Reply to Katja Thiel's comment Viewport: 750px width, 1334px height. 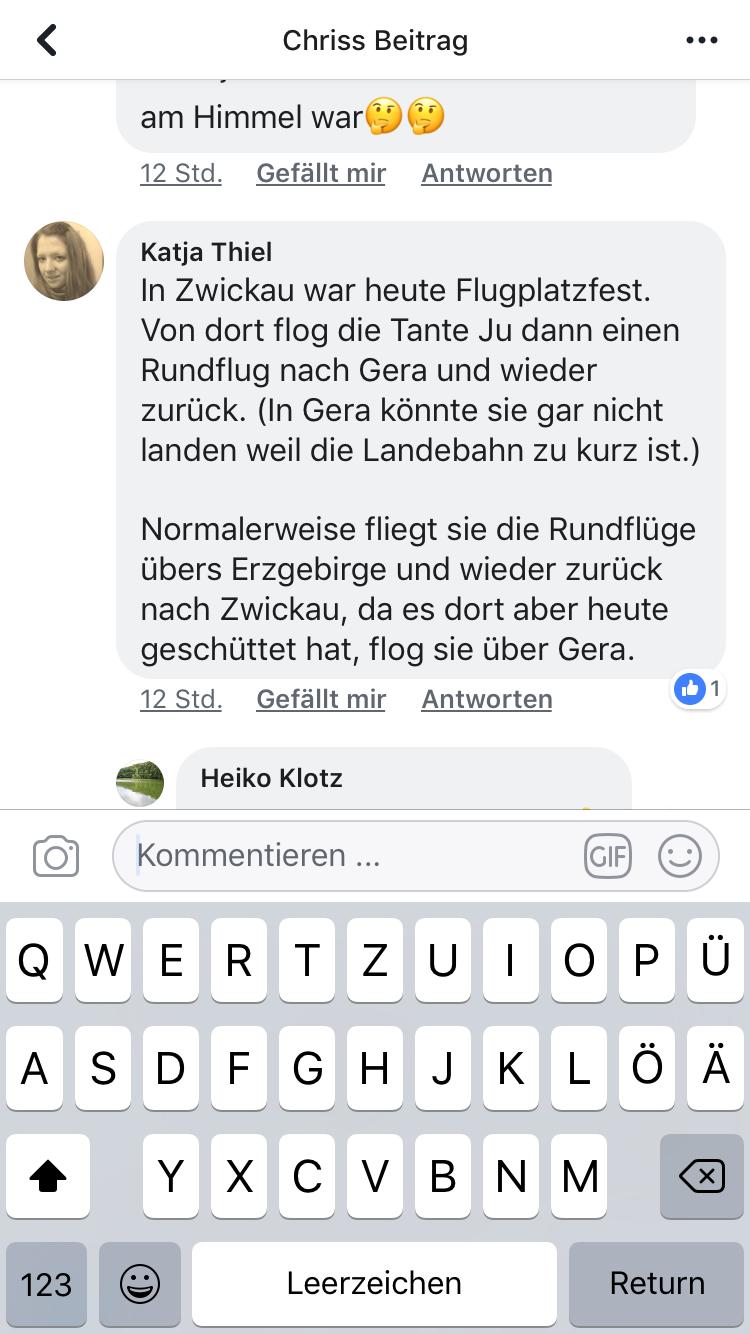487,699
